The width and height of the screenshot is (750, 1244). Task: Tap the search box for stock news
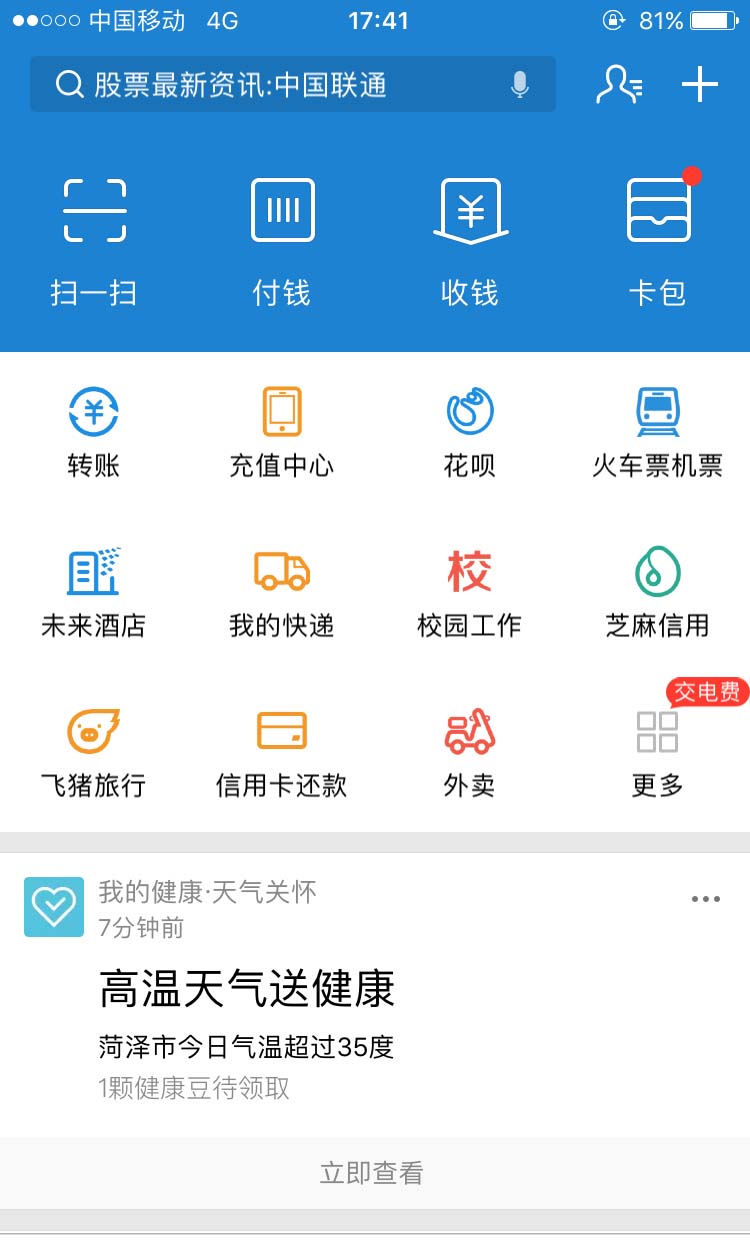pos(270,85)
